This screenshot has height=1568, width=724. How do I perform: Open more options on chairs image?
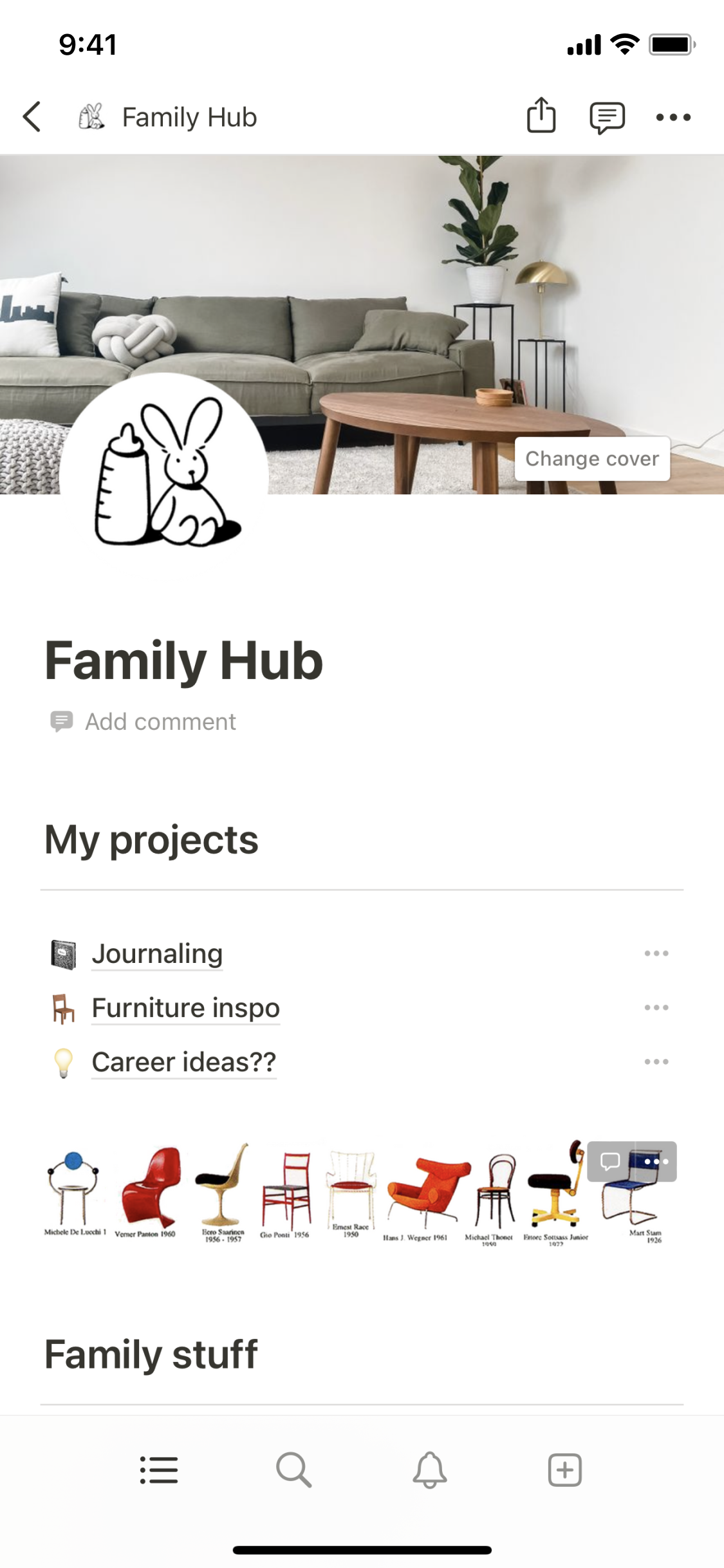pos(656,1161)
